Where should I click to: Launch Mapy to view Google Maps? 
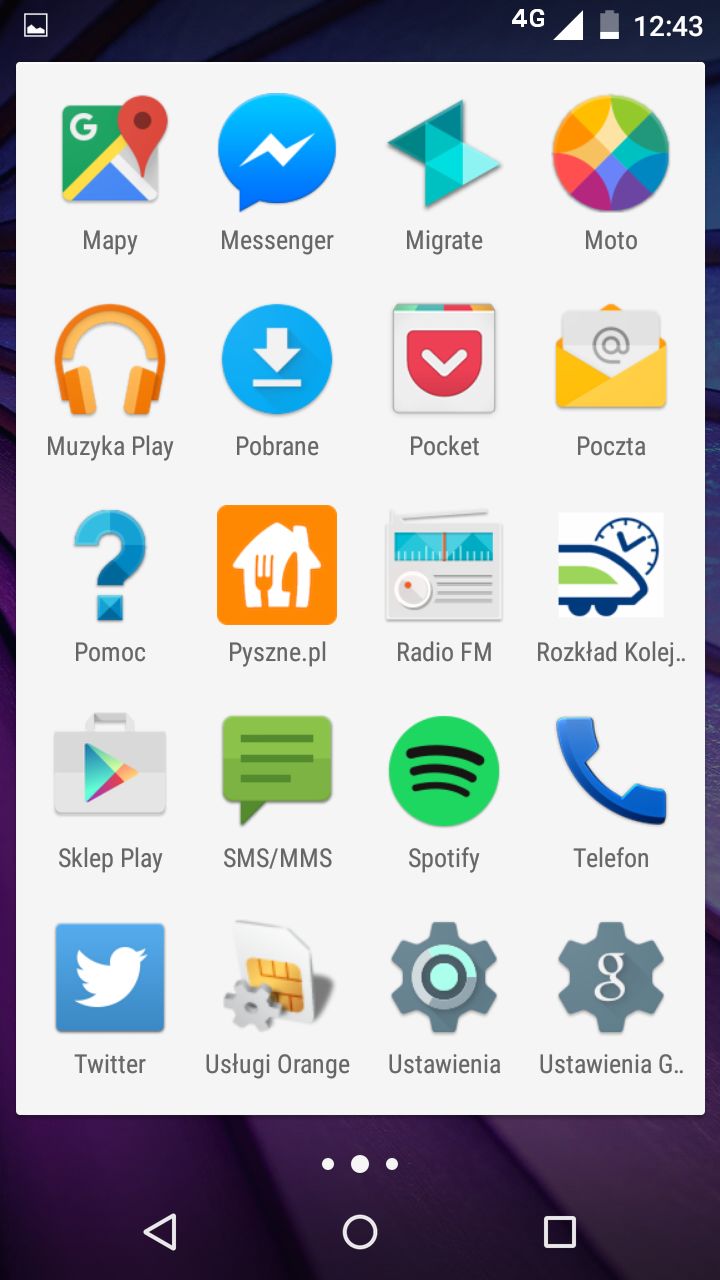click(110, 153)
